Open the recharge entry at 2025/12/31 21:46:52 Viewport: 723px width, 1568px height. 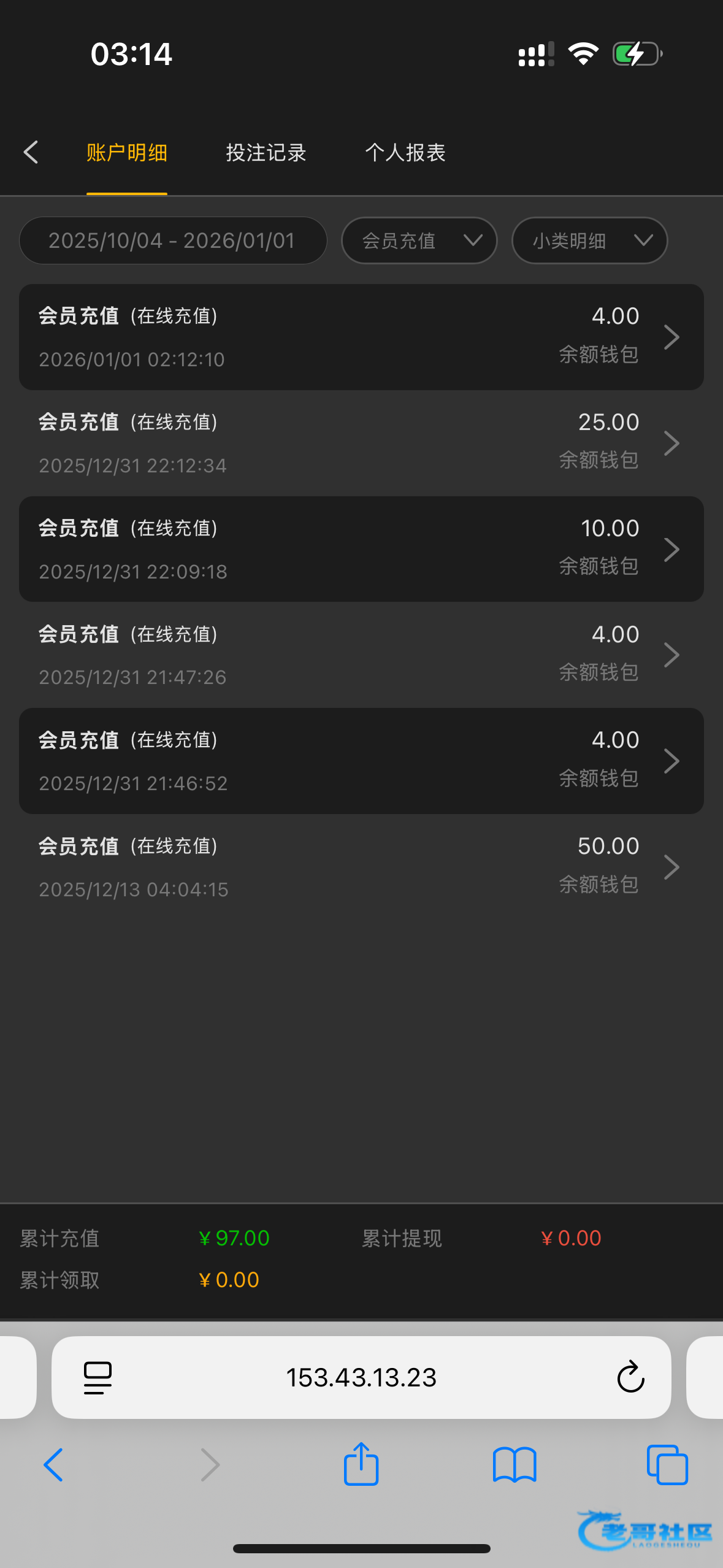point(361,761)
